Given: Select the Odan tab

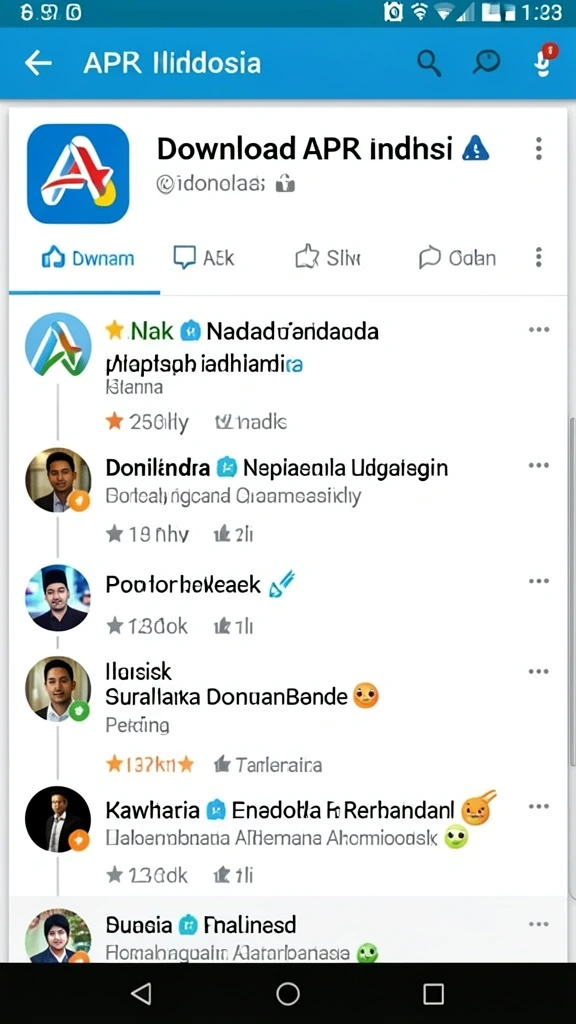Looking at the screenshot, I should point(457,258).
